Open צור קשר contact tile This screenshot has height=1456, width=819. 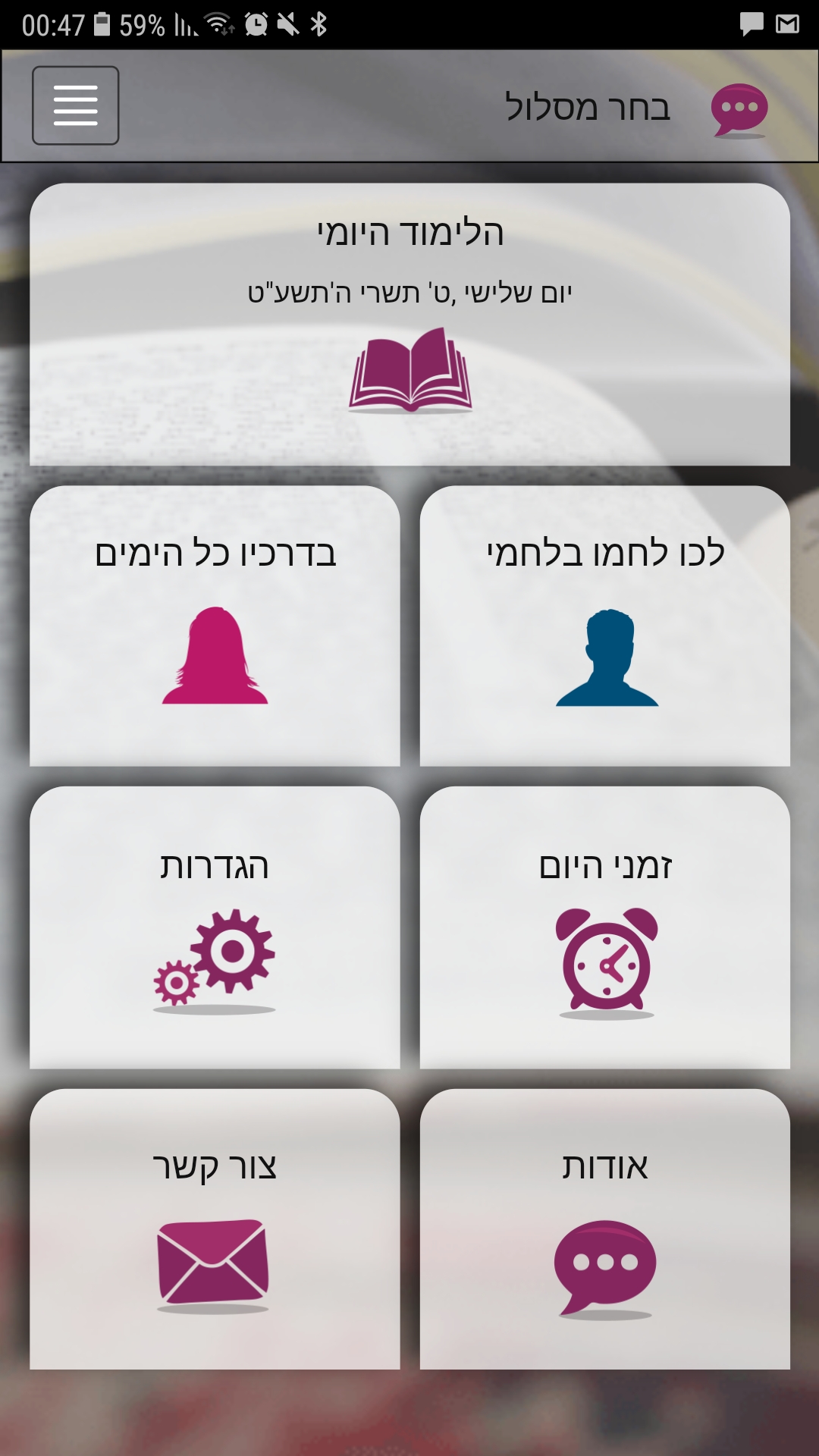[215, 1229]
